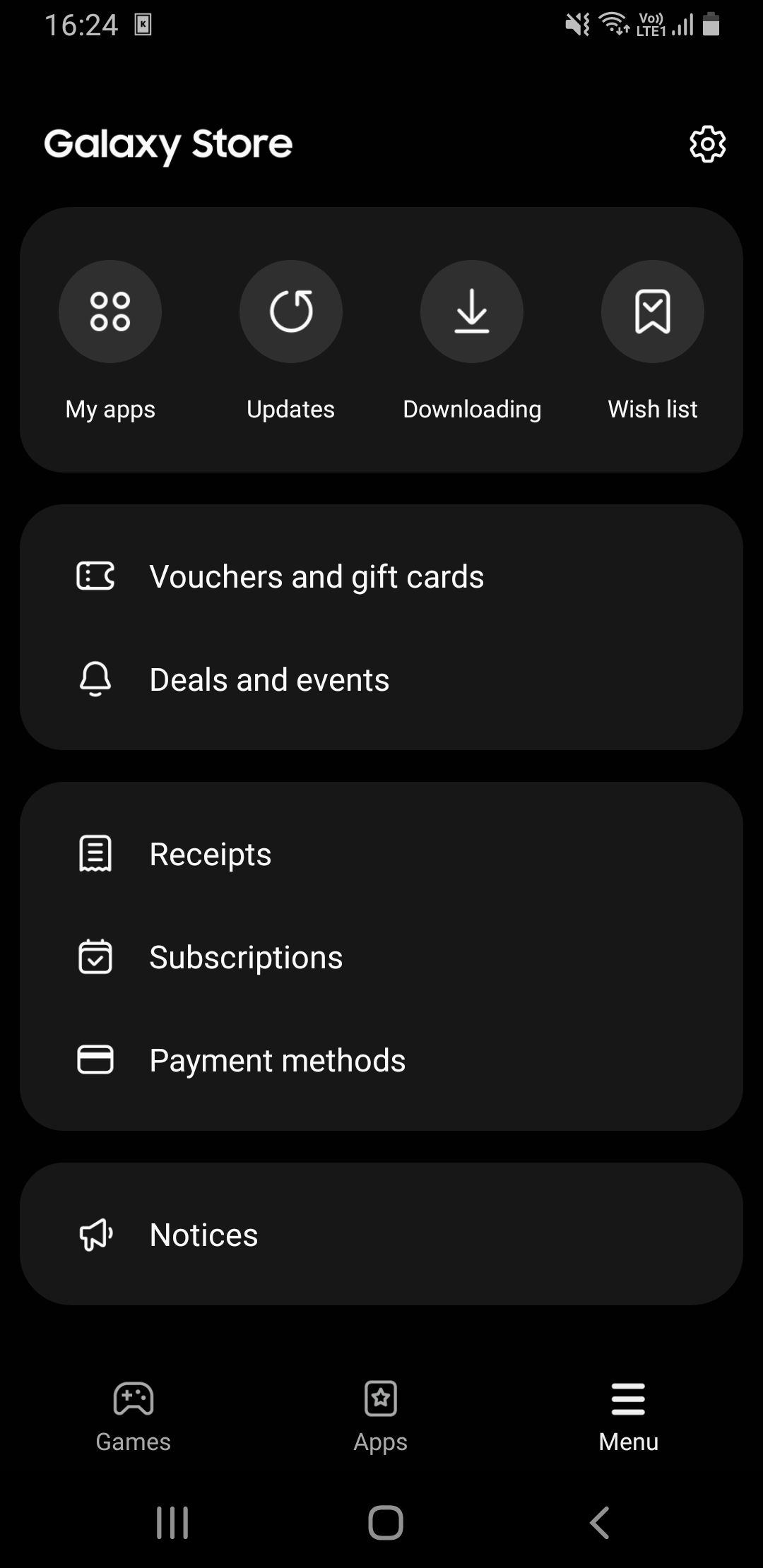Go back using system back button
763x1568 pixels.
(599, 1522)
